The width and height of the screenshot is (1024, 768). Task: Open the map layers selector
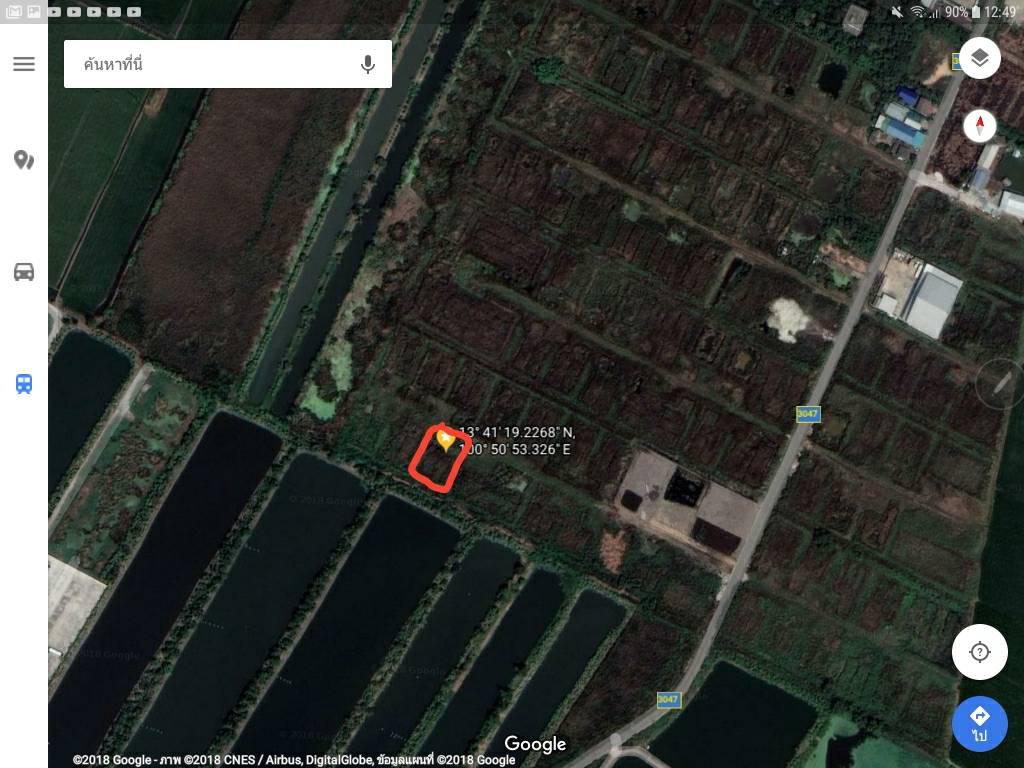pos(979,58)
